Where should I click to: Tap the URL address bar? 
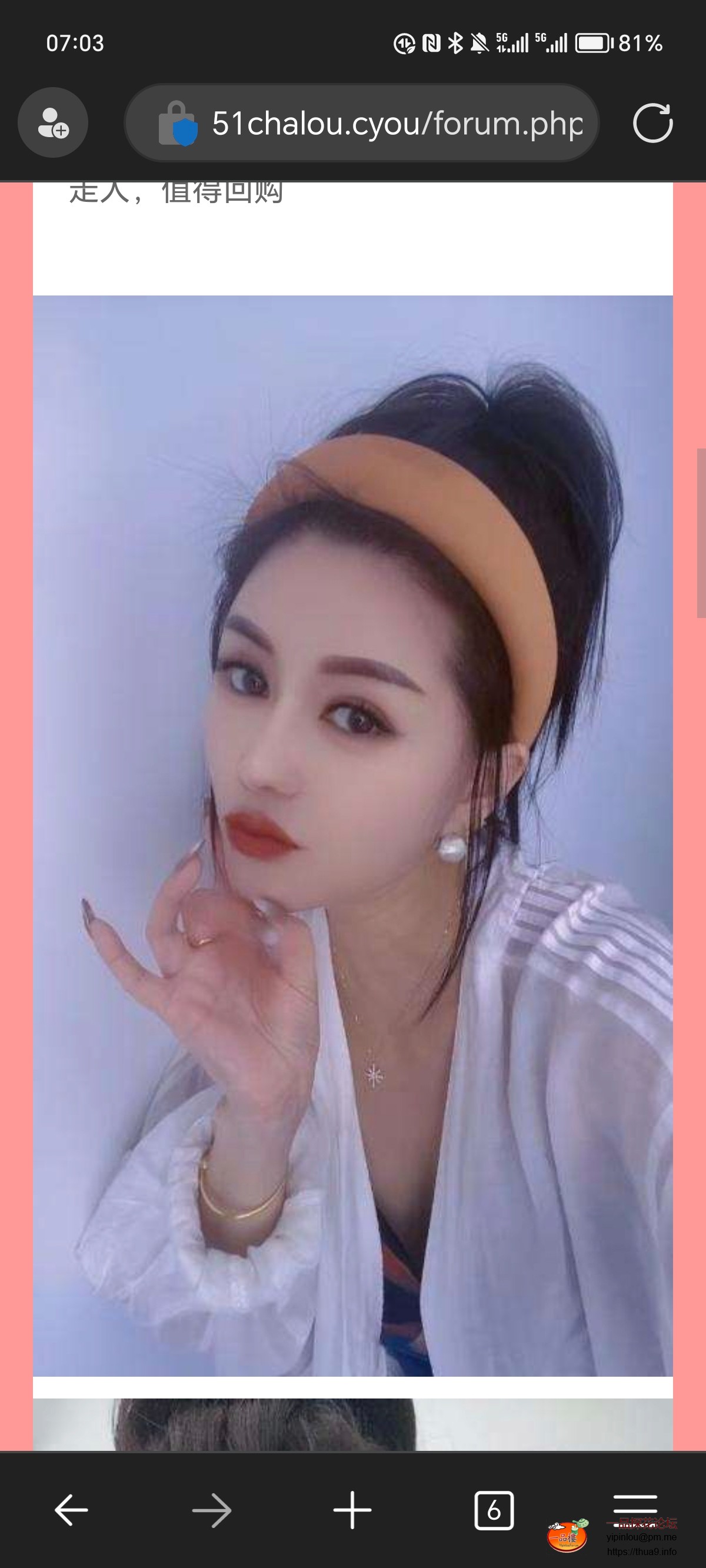395,124
